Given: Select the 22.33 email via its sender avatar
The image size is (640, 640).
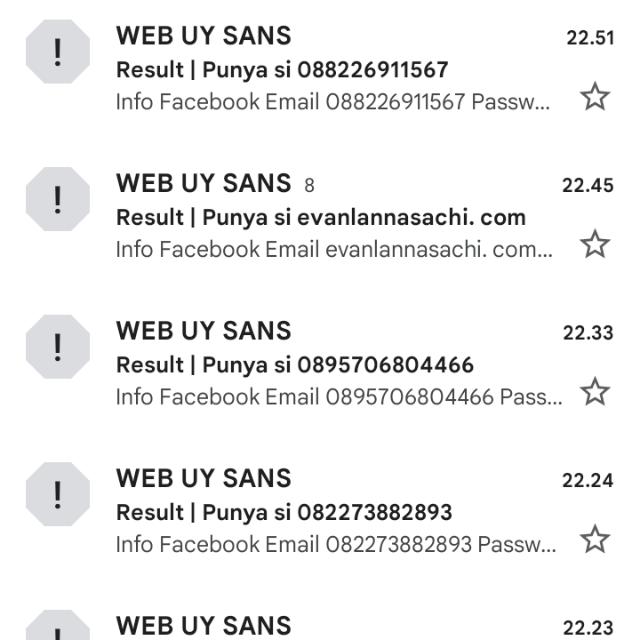Looking at the screenshot, I should pos(57,347).
